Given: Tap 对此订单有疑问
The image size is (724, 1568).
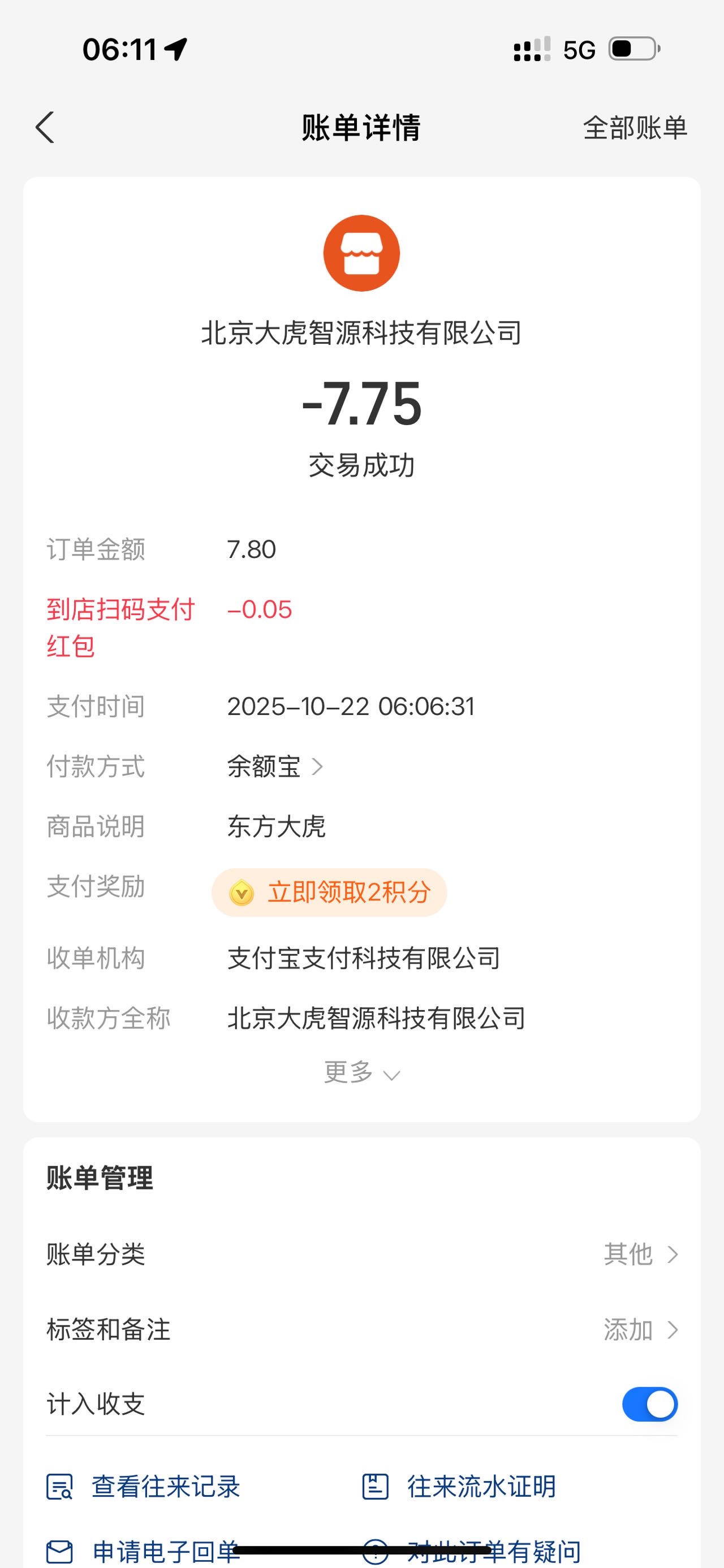Looking at the screenshot, I should coord(472,1552).
